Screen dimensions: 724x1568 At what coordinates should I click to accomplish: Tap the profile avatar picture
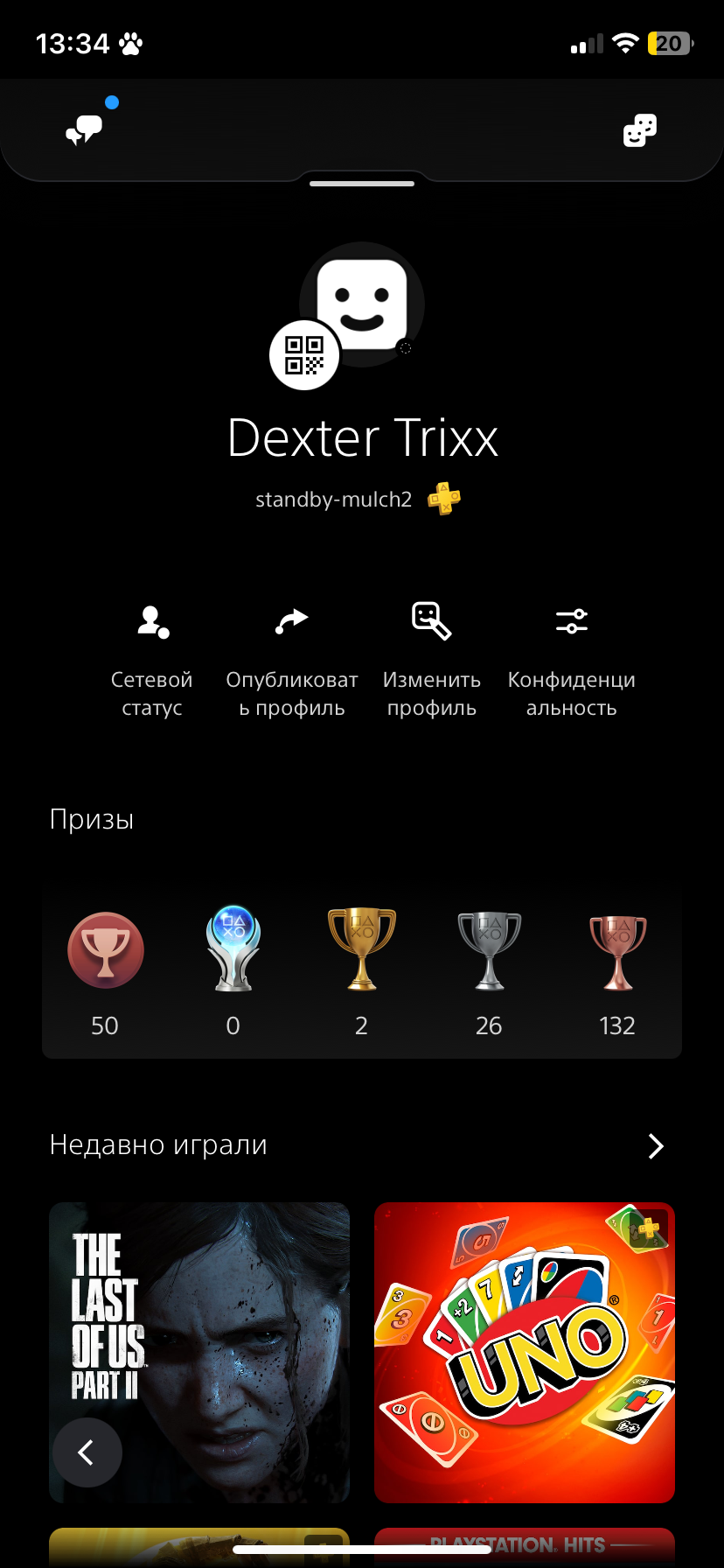coord(362,304)
